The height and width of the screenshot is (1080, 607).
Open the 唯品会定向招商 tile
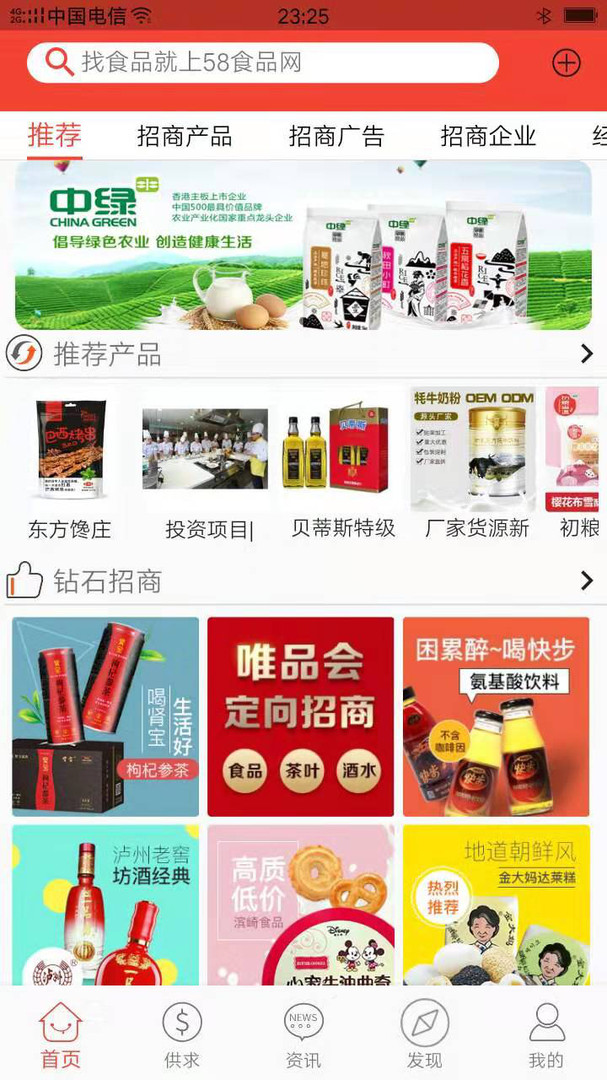pos(300,716)
